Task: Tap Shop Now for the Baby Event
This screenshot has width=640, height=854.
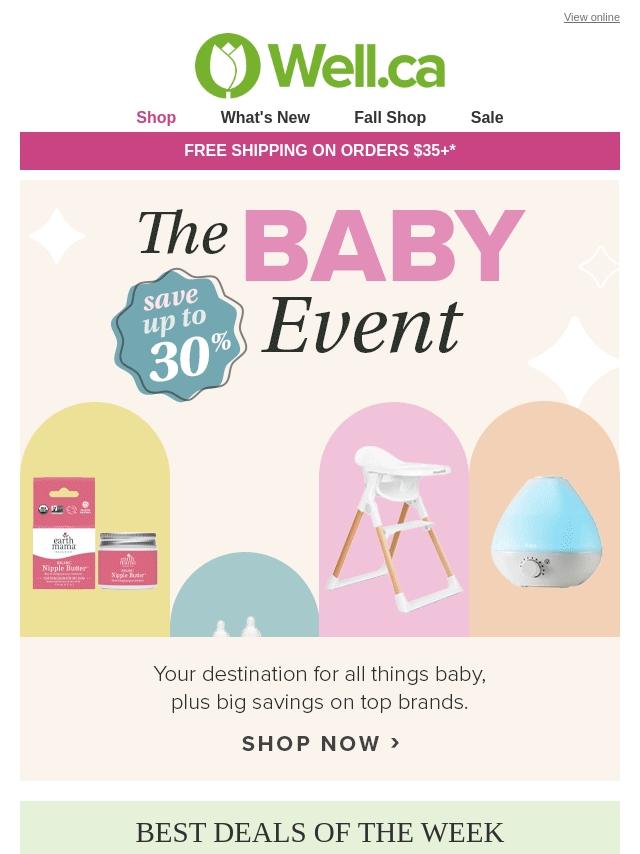Action: [320, 743]
